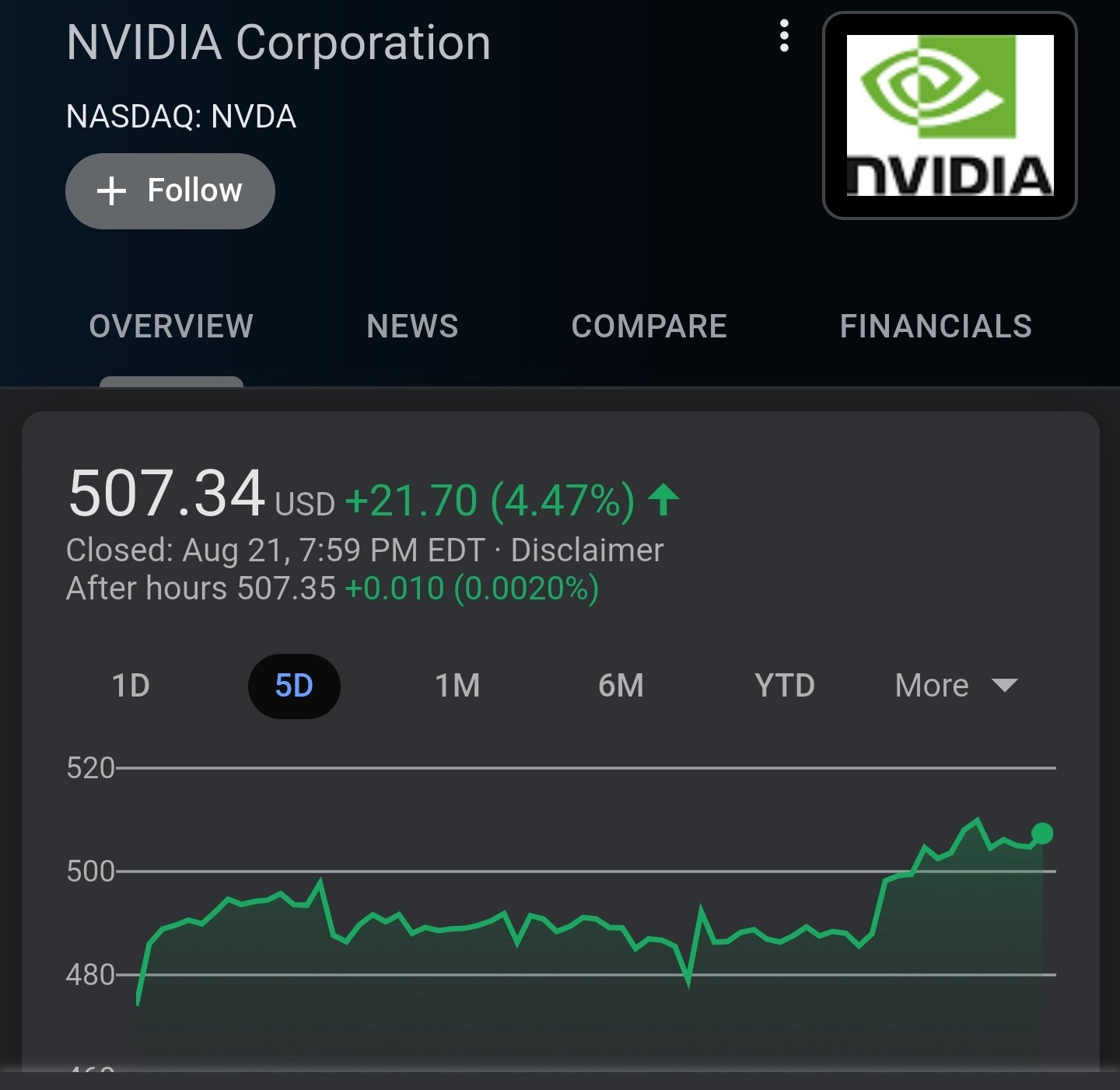Screen dimensions: 1120x1090
Task: Select the 5D chart range
Action: pyautogui.click(x=294, y=686)
